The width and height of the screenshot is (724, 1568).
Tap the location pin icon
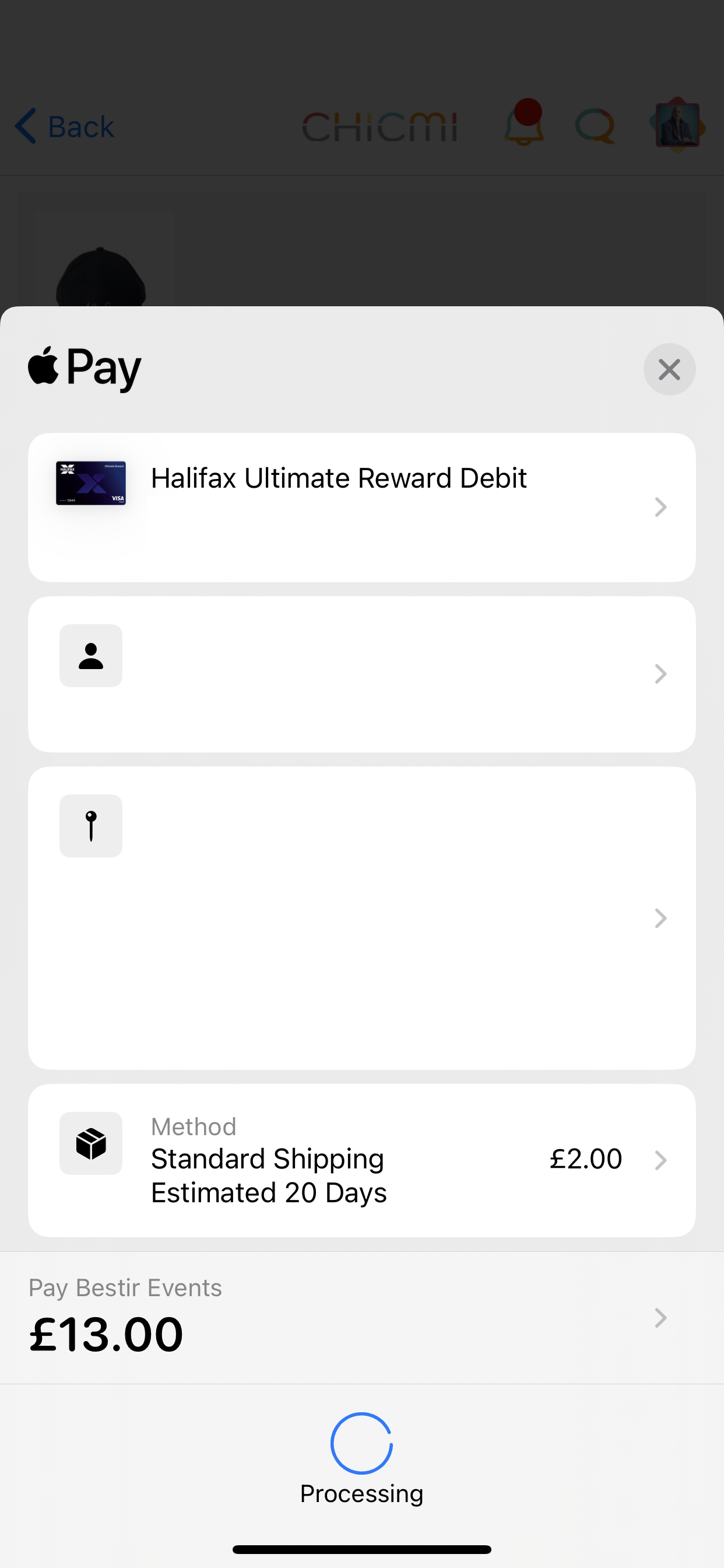pos(91,825)
